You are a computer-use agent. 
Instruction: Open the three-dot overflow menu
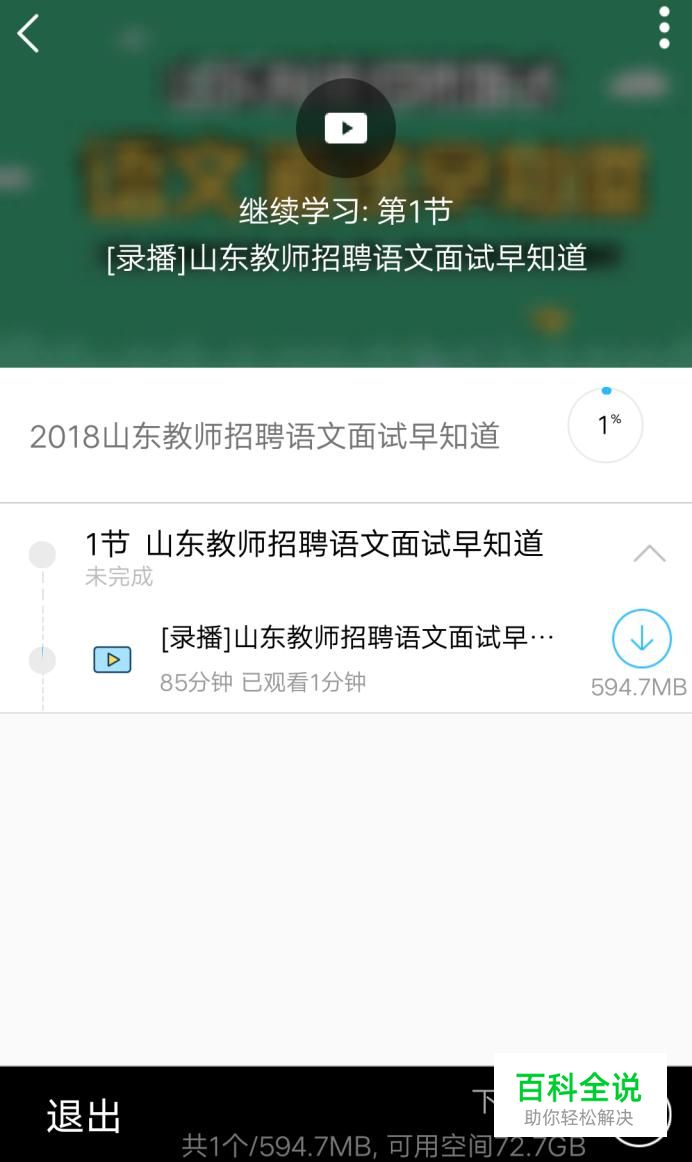pos(664,27)
